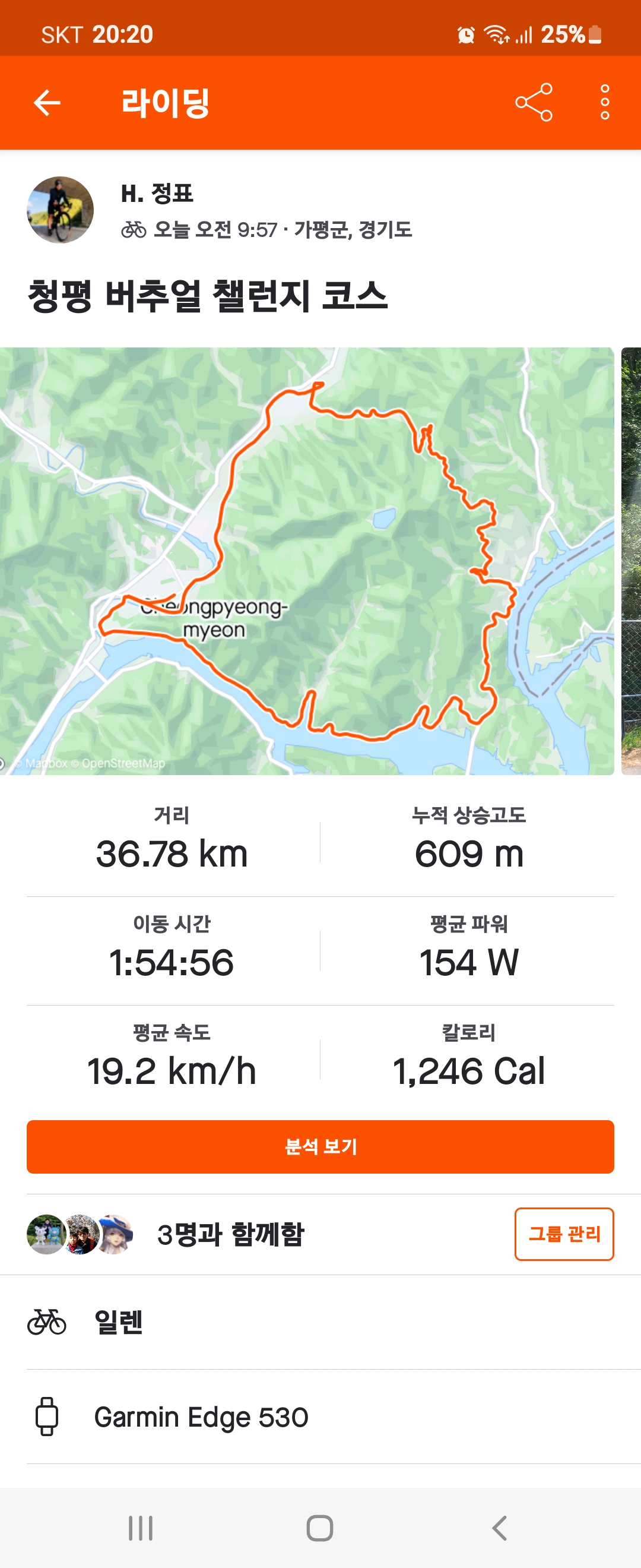Open the 일렌 bike gear row

point(119,1322)
